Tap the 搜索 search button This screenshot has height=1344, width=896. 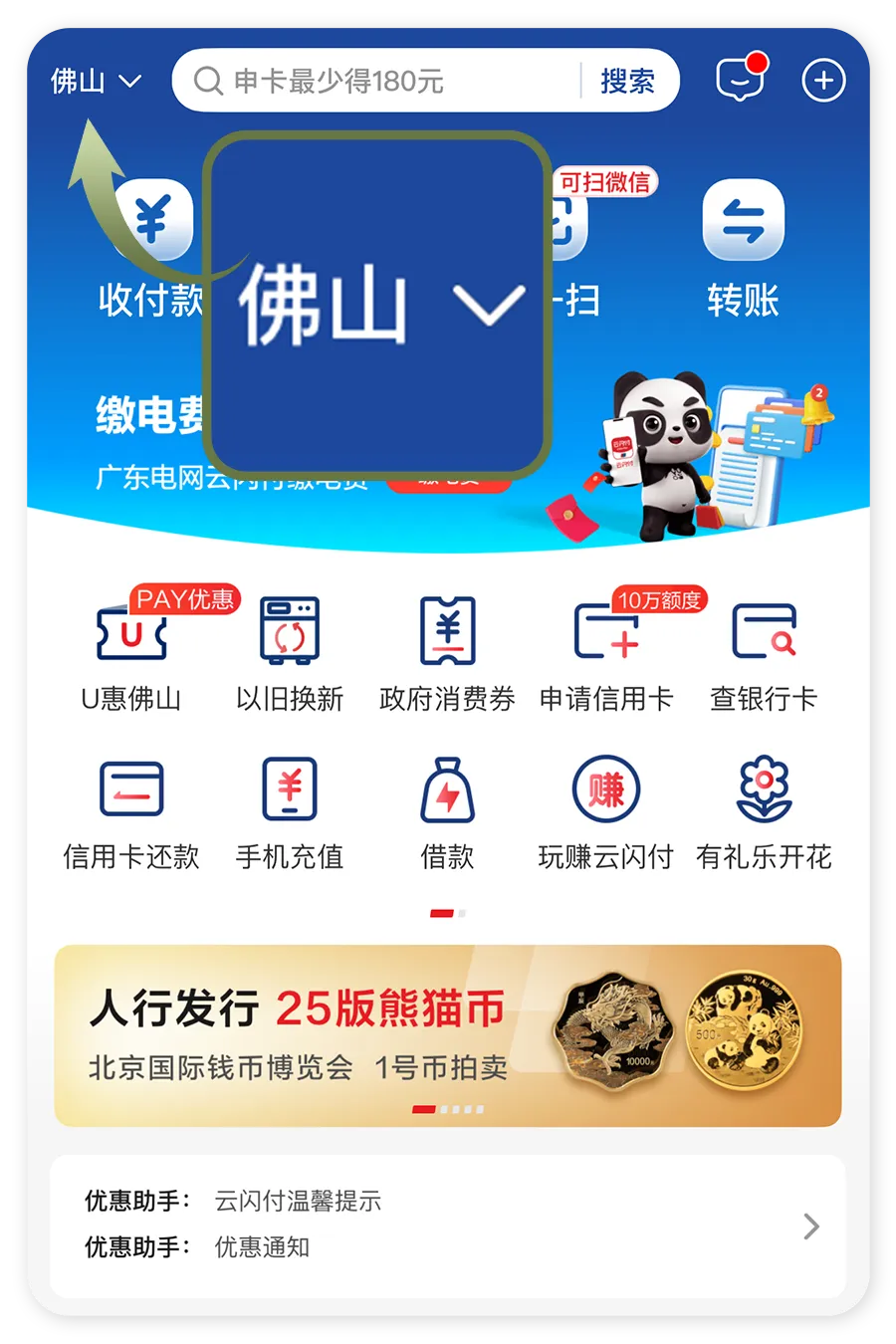(627, 81)
